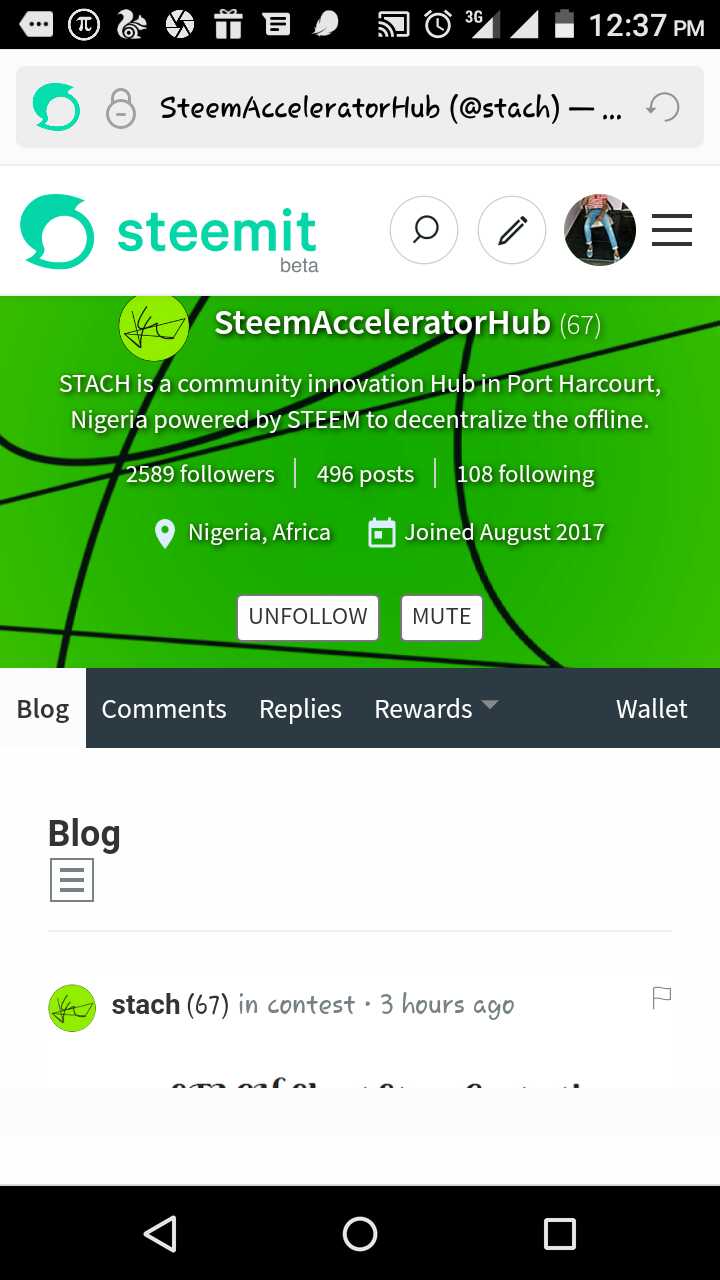Mute the SteemAcceleratorHub account
Screen dimensions: 720x1280
point(441,617)
